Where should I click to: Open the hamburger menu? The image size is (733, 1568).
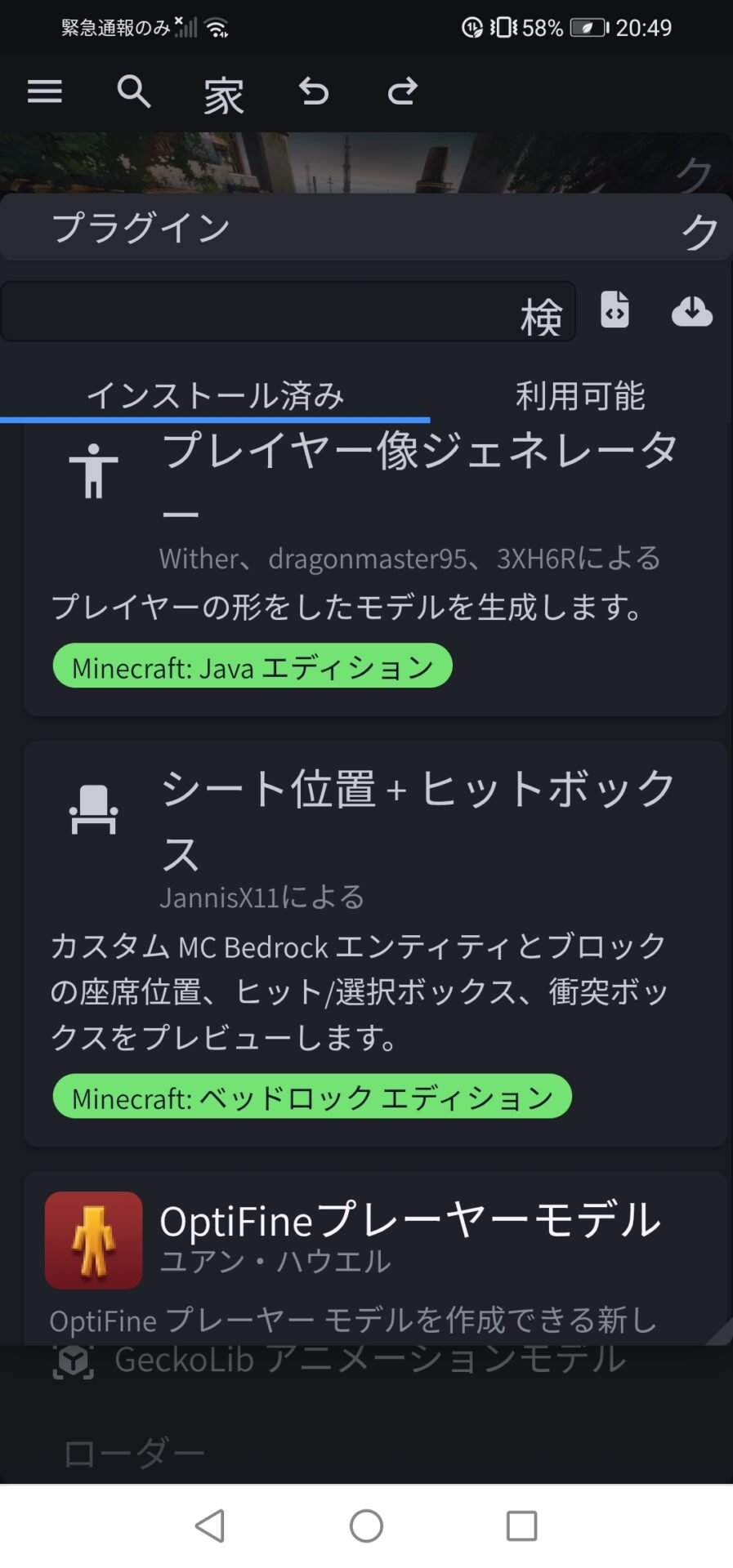click(45, 91)
